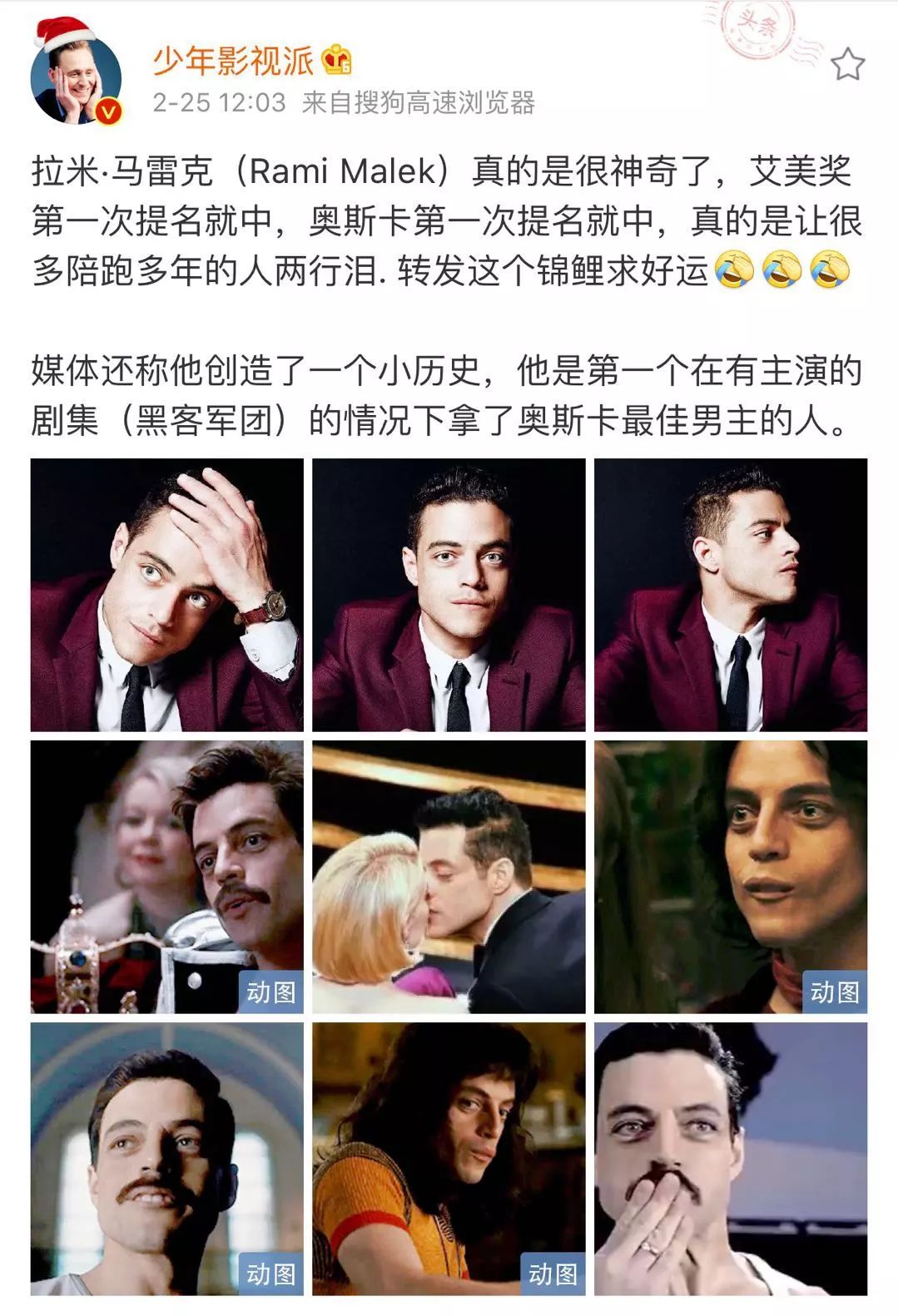This screenshot has height=1316, width=898.
Task: Play the GIF with the red scarf close-up
Action: point(730,876)
